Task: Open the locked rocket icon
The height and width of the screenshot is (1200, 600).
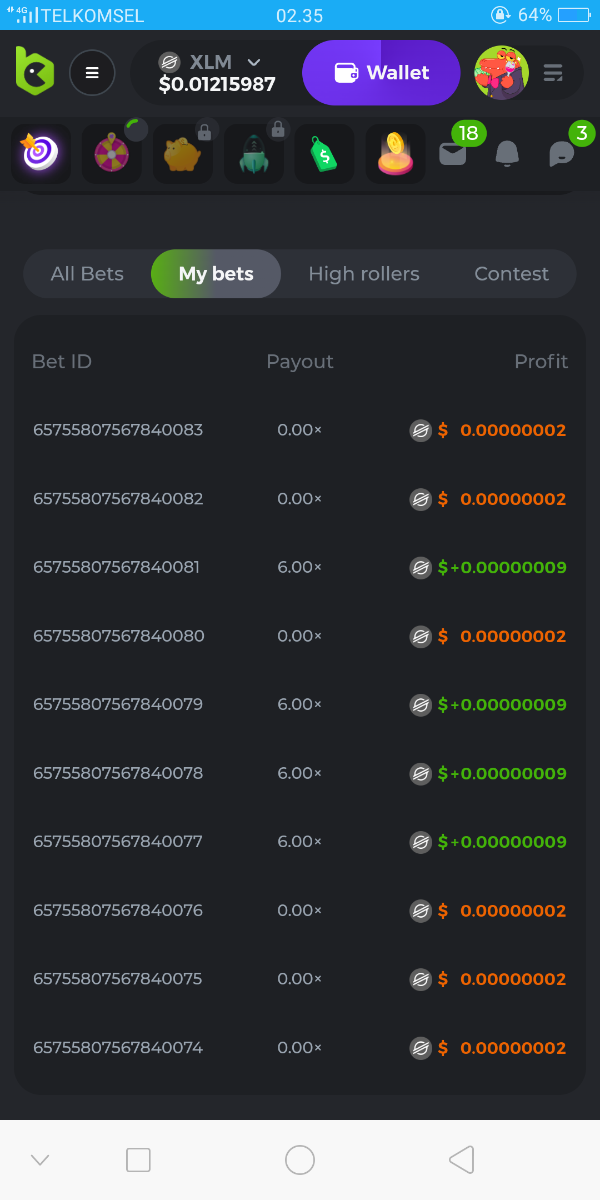Action: (253, 154)
